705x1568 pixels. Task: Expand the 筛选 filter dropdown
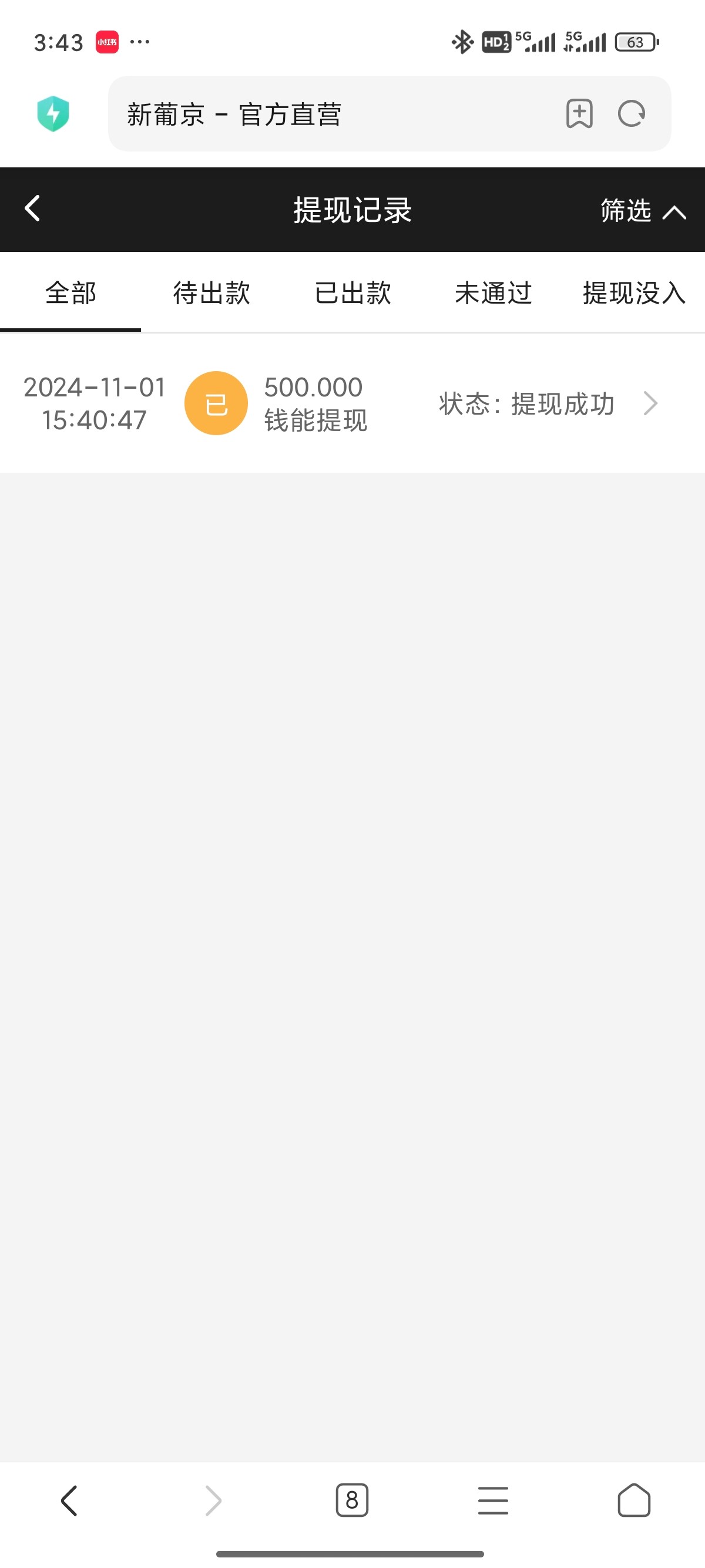click(642, 211)
